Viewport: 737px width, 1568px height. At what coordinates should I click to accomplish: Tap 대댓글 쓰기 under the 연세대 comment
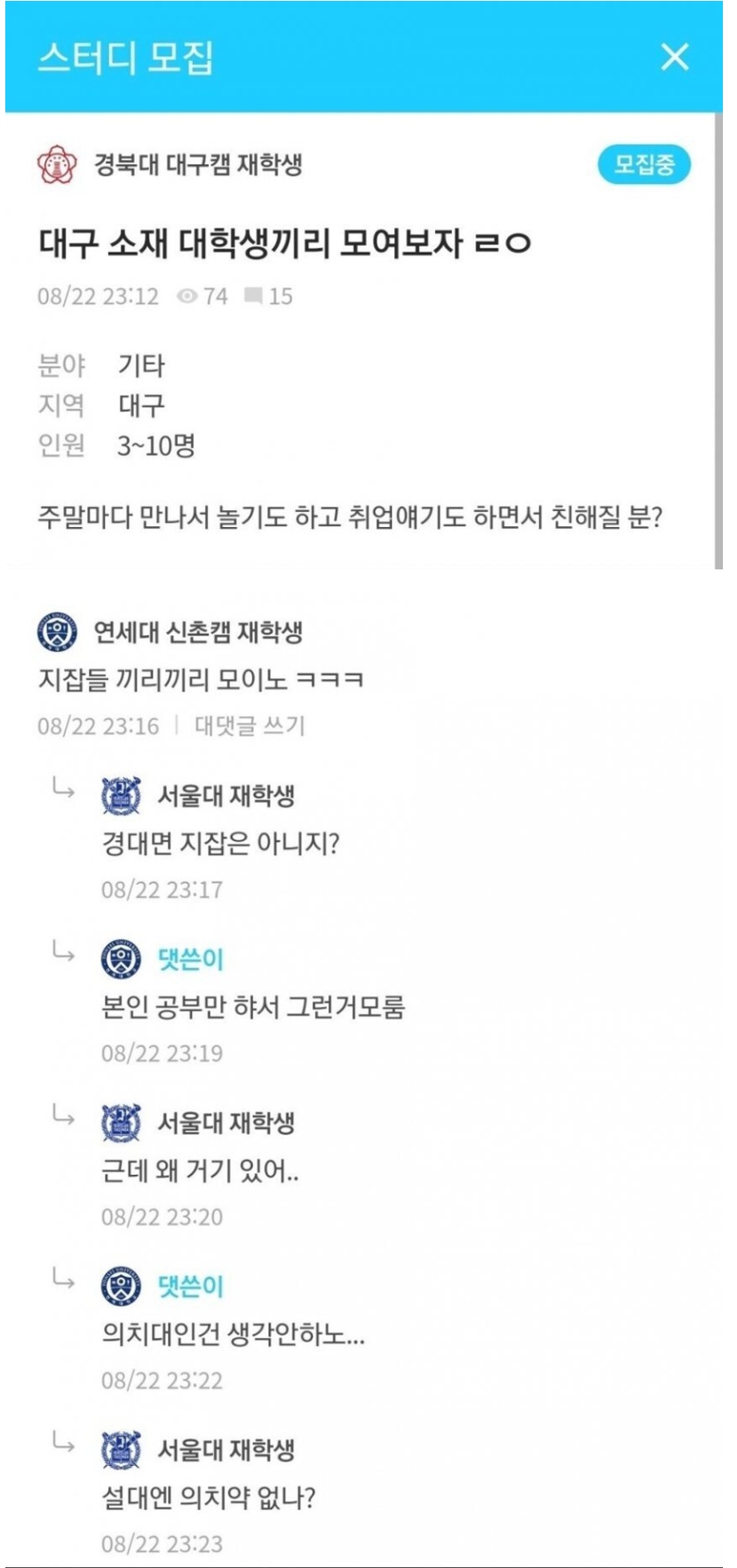click(x=250, y=726)
